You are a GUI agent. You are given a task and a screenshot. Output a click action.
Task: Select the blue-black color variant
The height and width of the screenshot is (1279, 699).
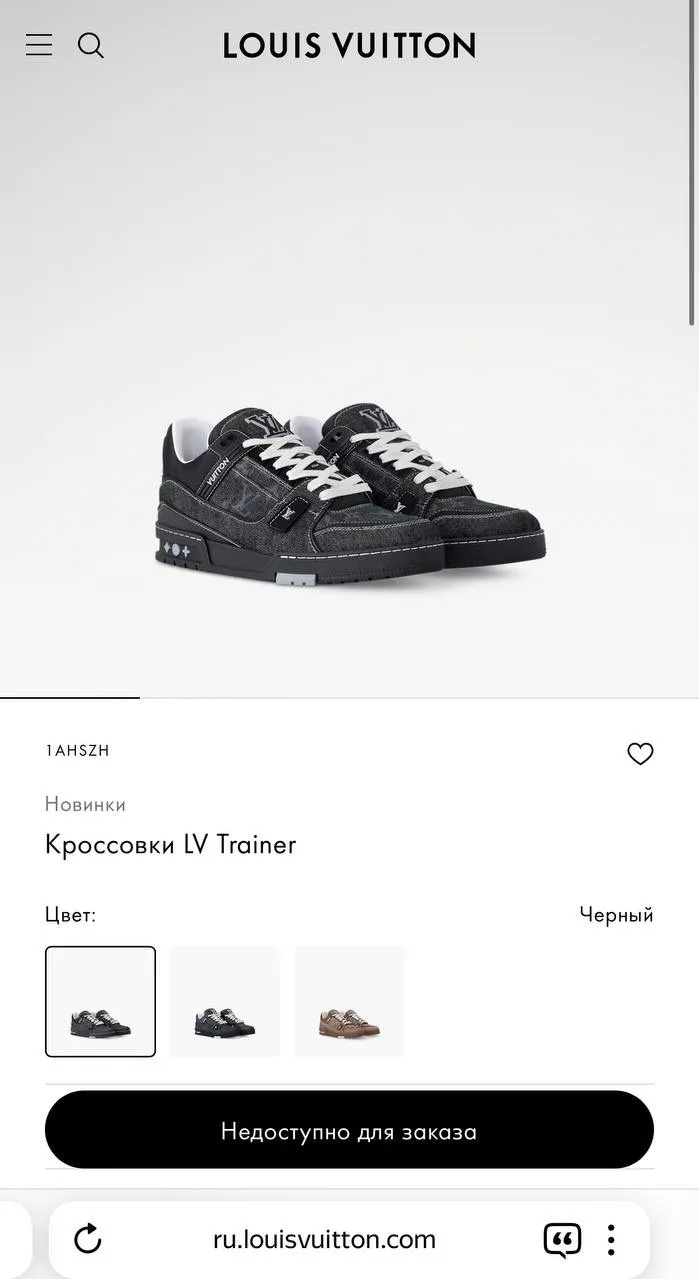tap(225, 1001)
